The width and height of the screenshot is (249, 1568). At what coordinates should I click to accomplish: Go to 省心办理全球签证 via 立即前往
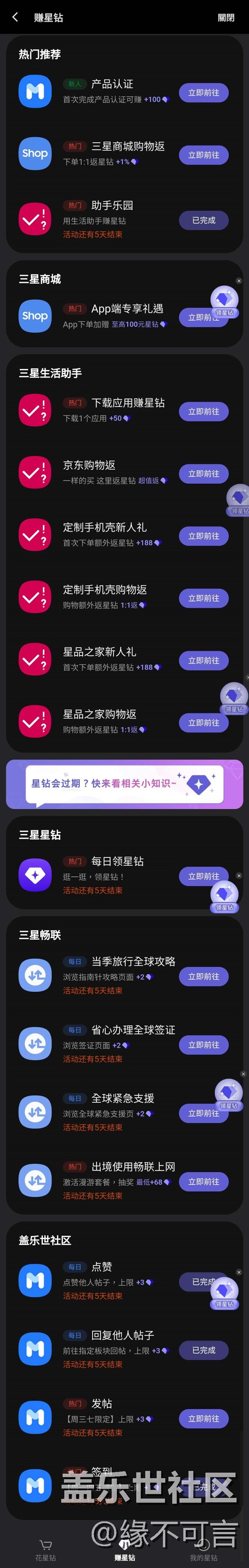[x=203, y=1045]
